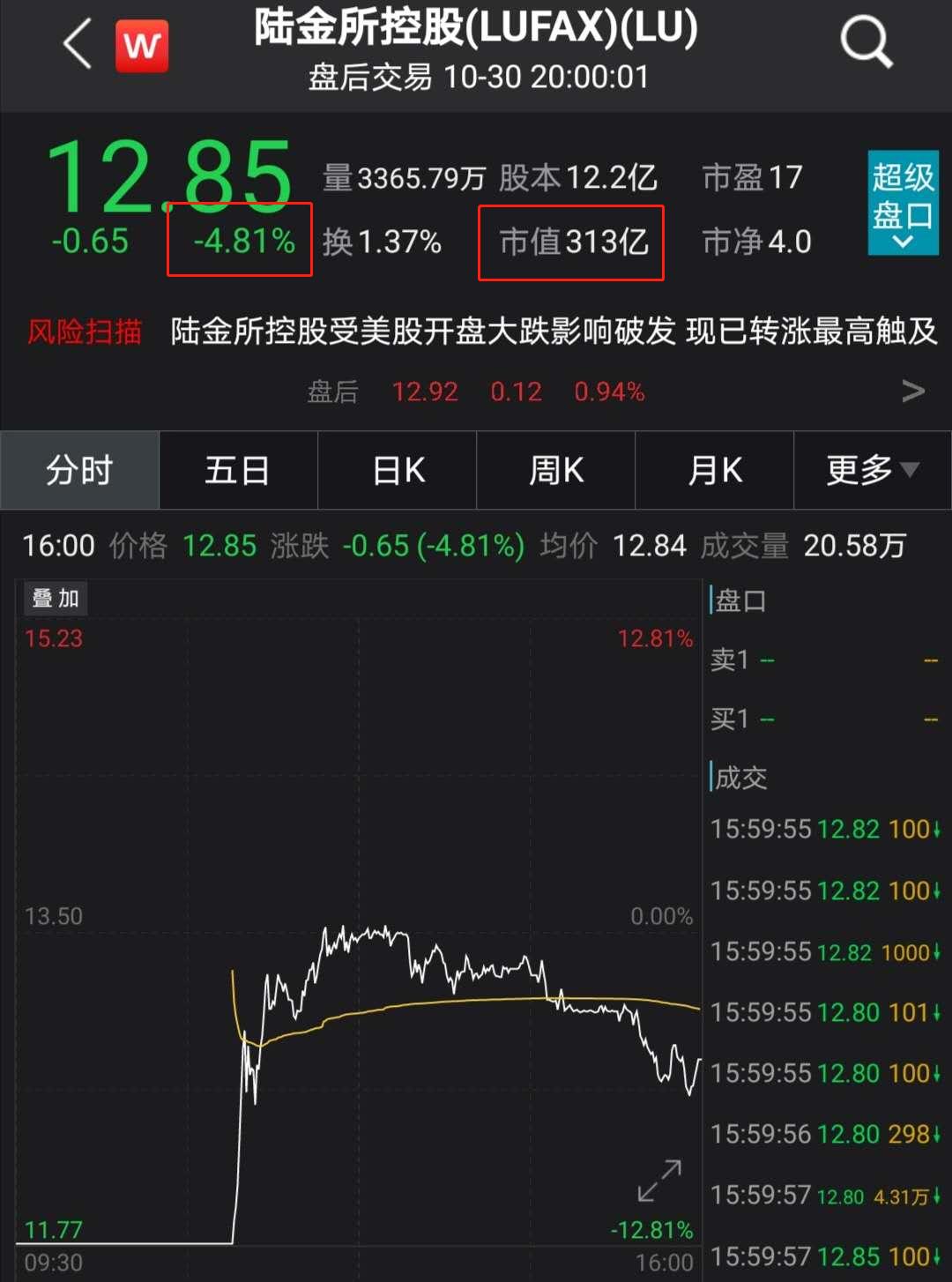Open the 更多 chart options dropdown

click(872, 470)
